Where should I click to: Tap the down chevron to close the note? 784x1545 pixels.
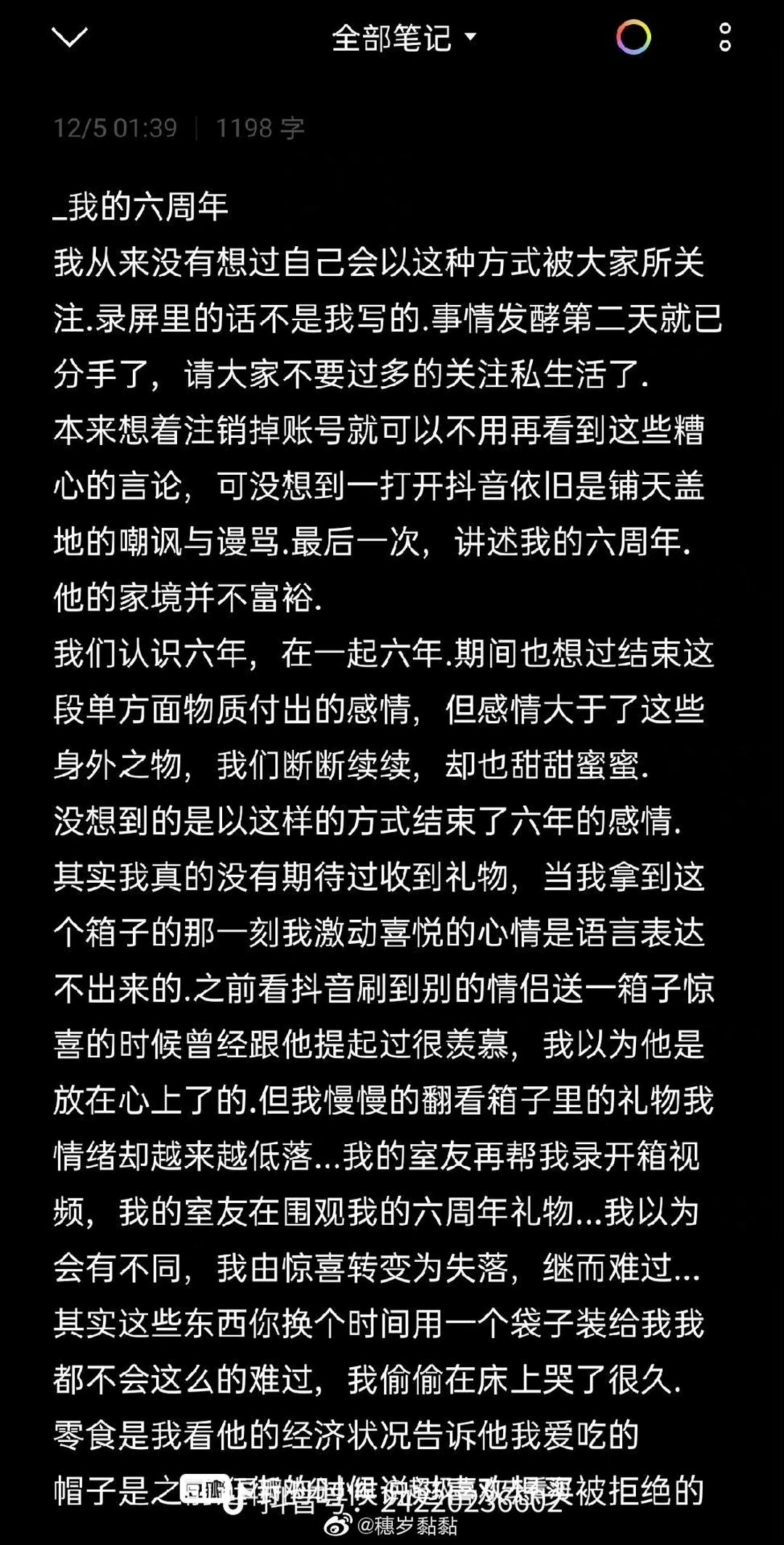click(70, 38)
